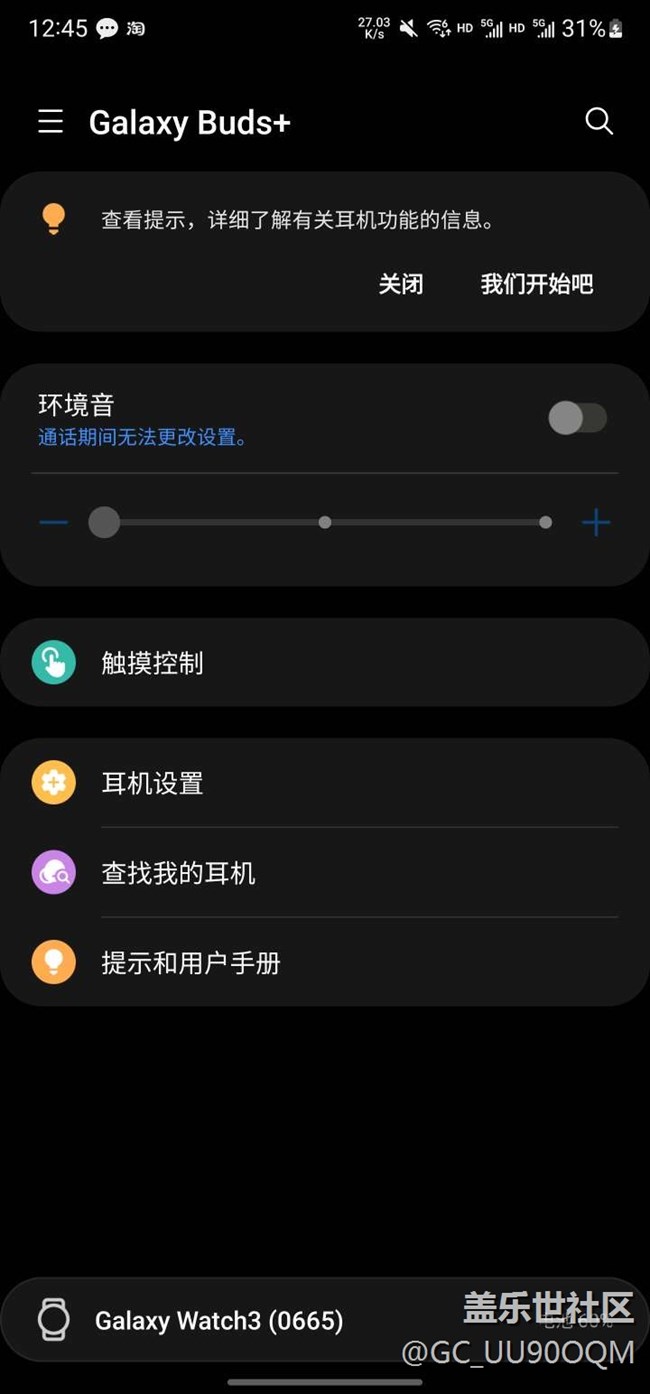
Task: Open the navigation drawer menu
Action: (x=51, y=122)
